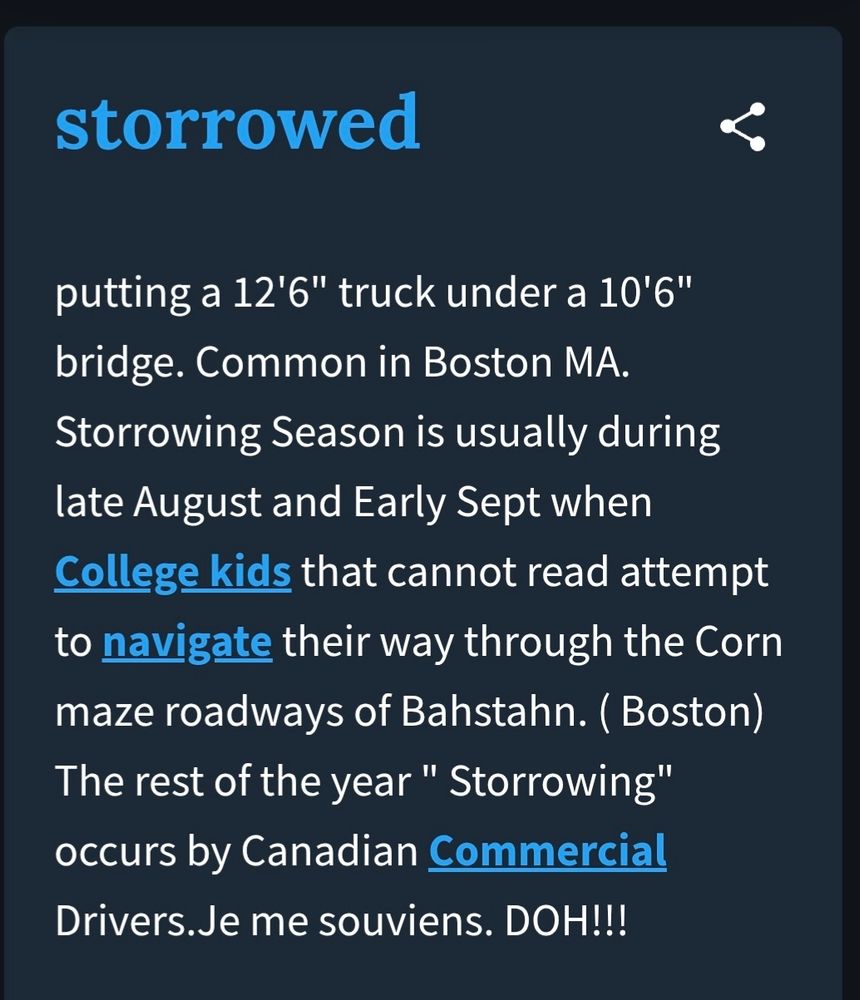The width and height of the screenshot is (860, 1000).
Task: Click the storrowed title heading
Action: [237, 125]
